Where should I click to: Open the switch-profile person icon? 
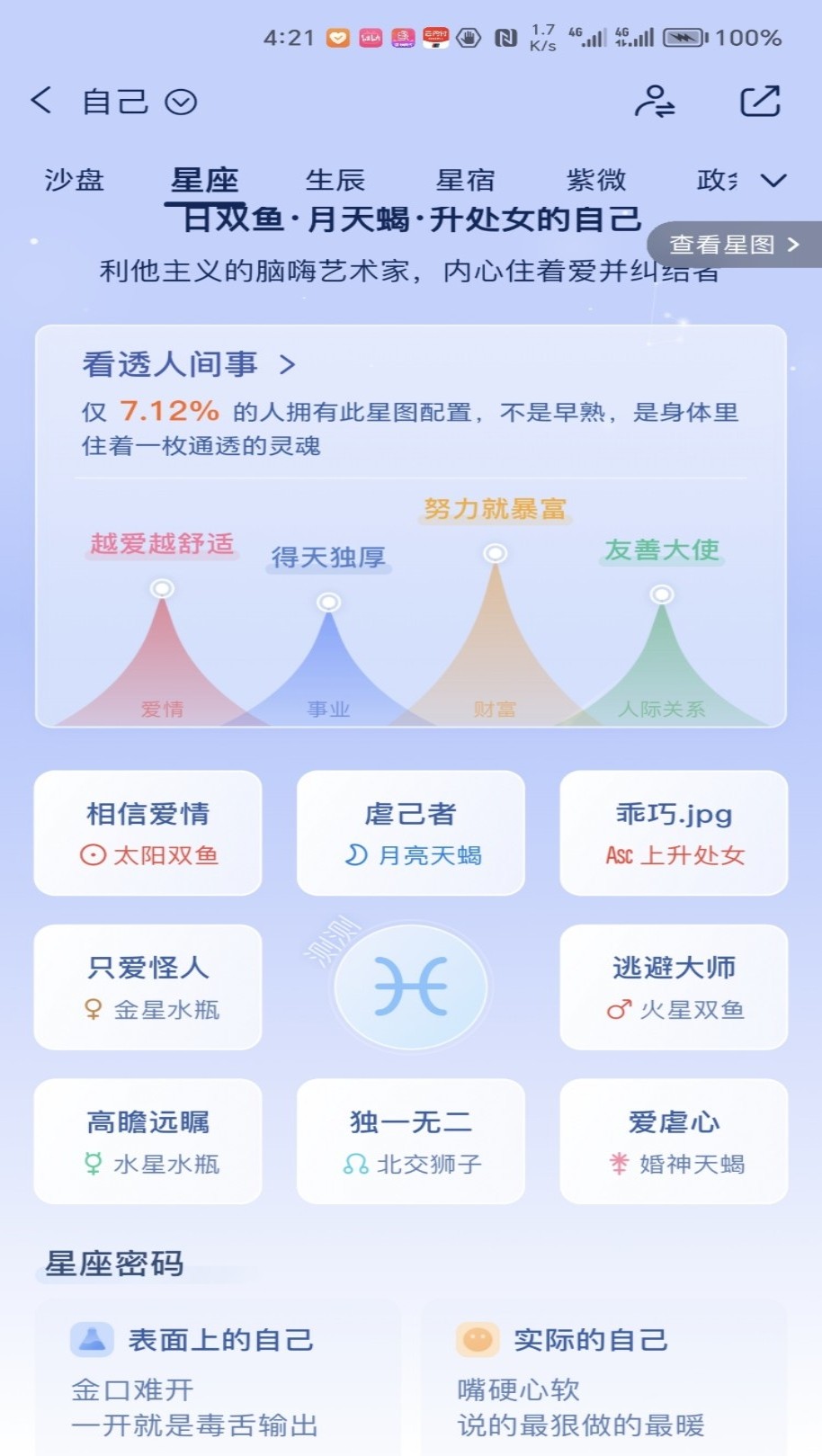(x=655, y=102)
